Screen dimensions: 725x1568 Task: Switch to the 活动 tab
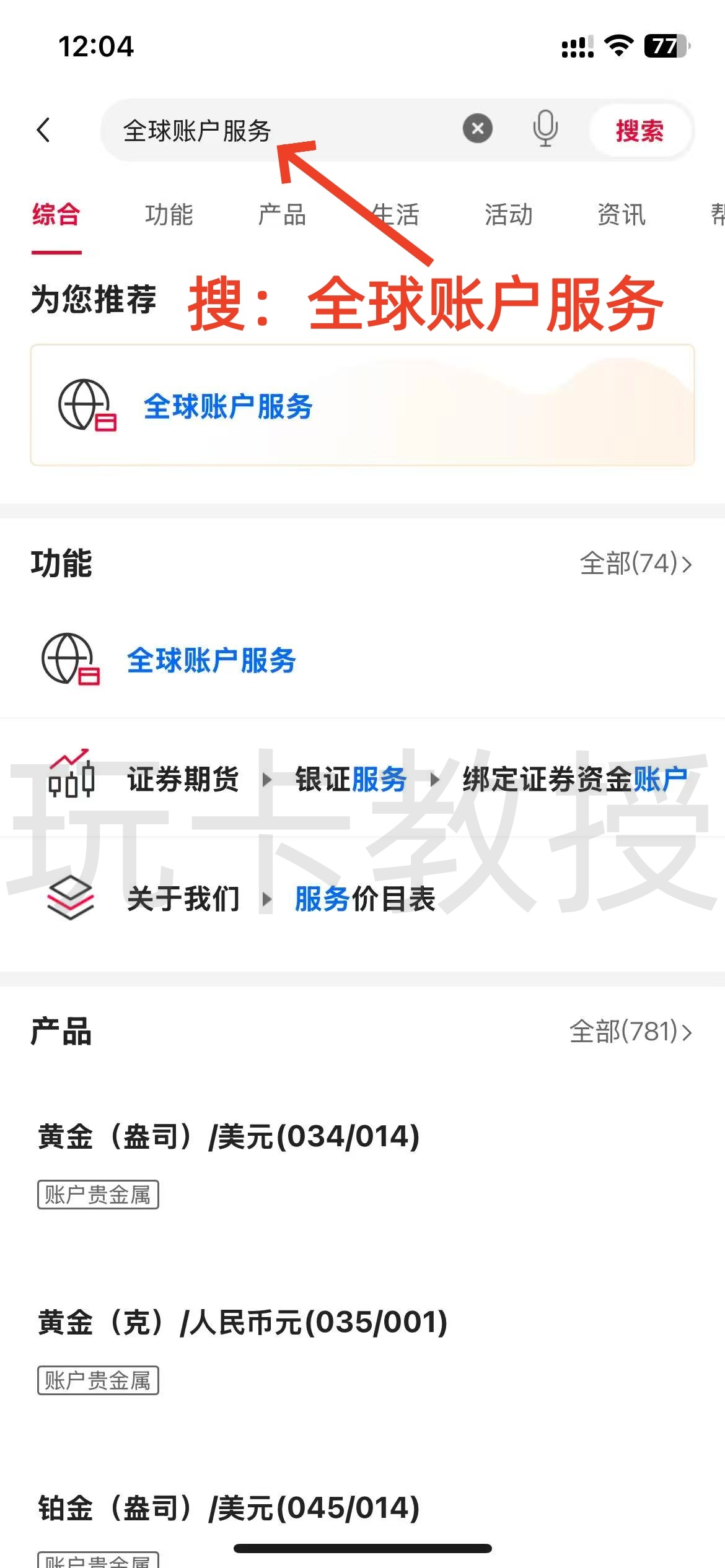click(508, 215)
